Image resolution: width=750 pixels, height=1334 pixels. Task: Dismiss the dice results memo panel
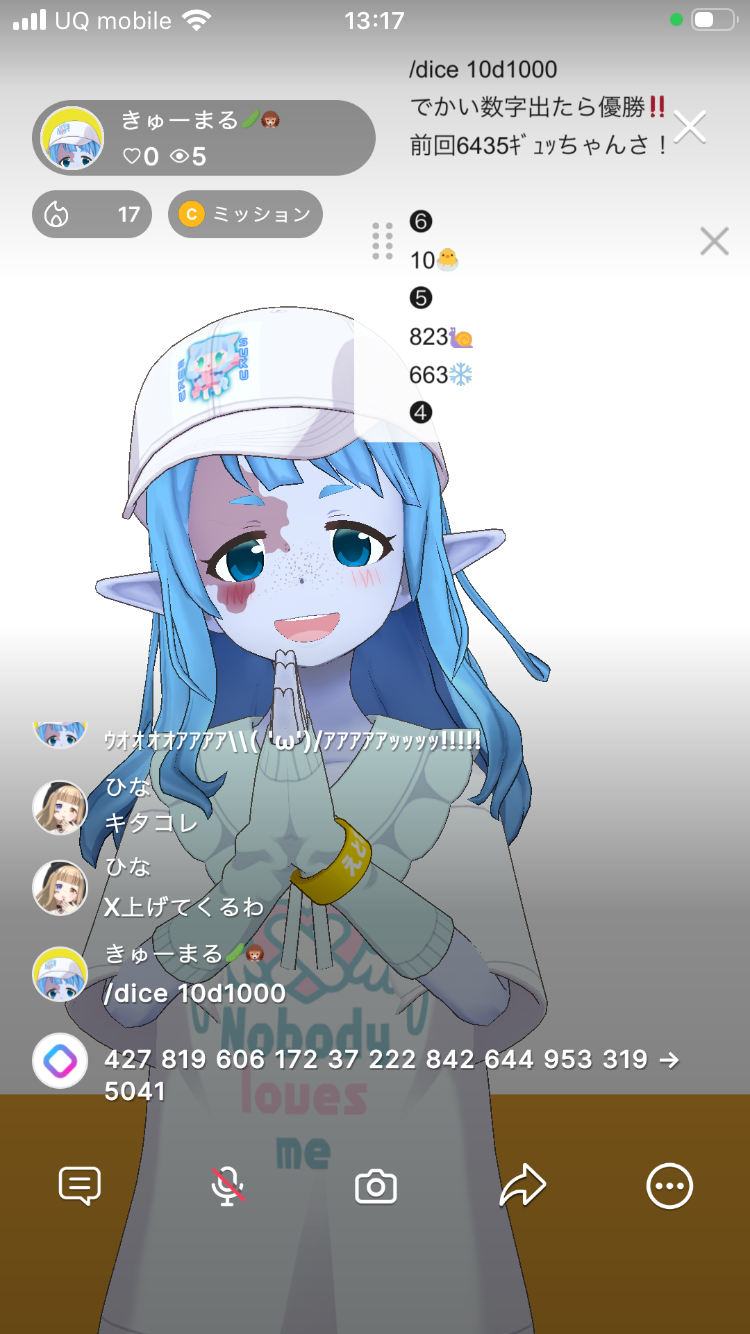click(x=714, y=241)
